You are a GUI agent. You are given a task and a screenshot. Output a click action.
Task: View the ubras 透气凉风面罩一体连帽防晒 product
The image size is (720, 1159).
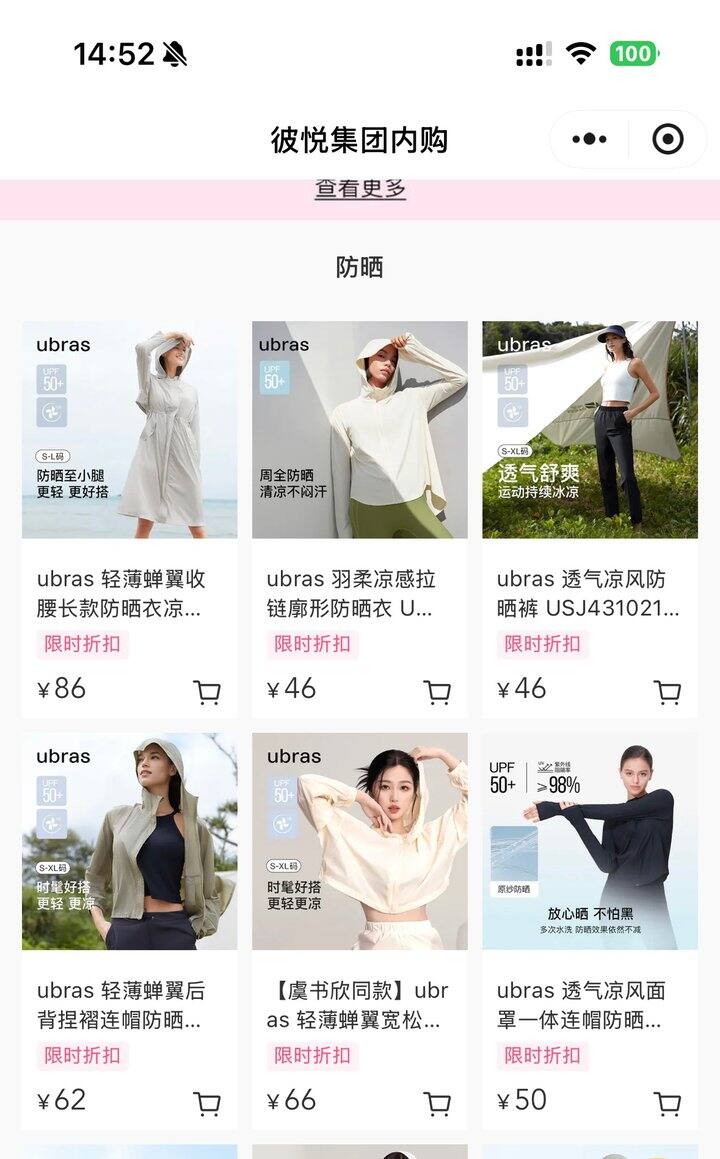[590, 842]
